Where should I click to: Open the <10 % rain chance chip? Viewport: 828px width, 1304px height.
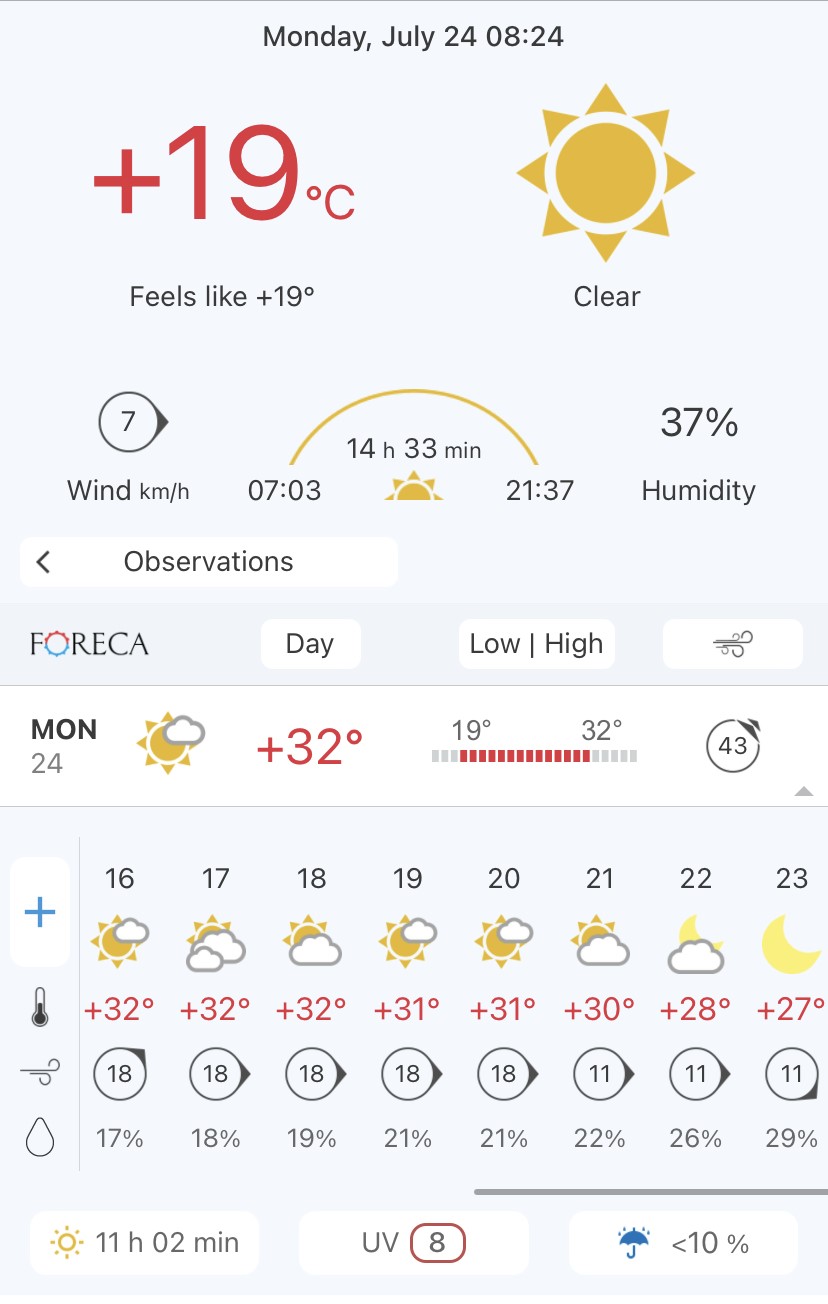(x=683, y=1243)
